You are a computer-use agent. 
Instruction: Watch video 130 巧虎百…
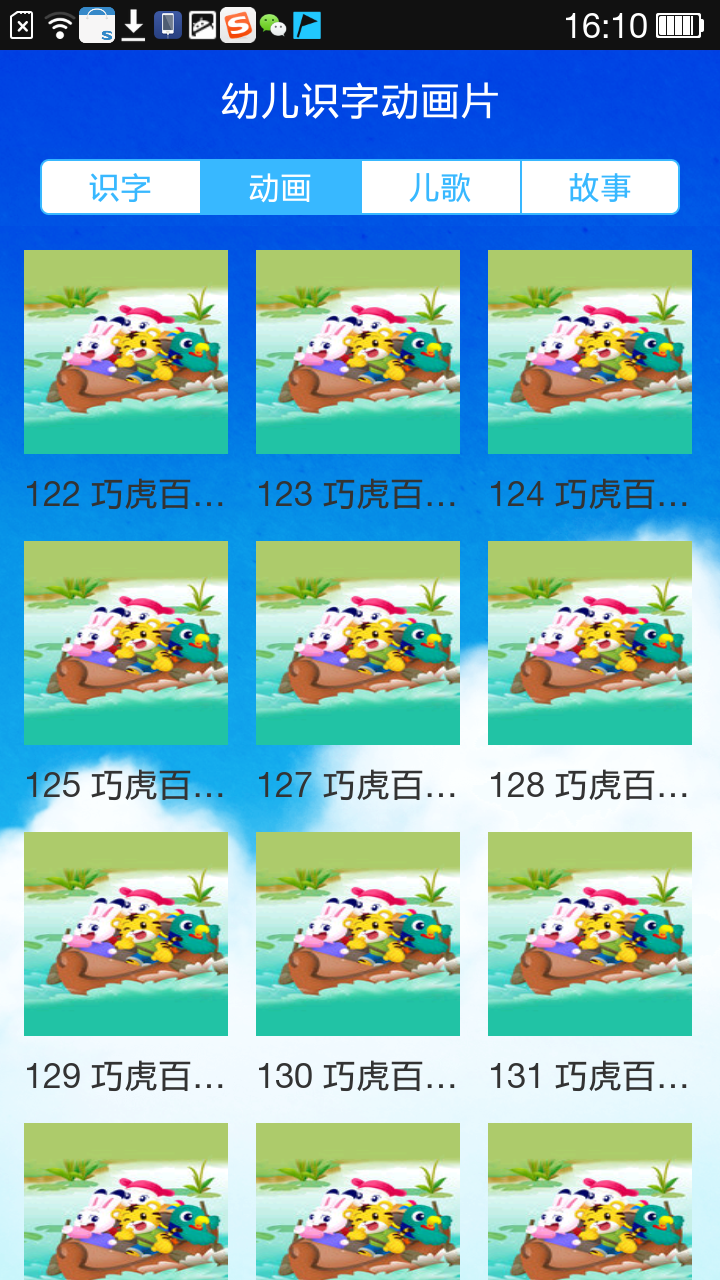[x=358, y=934]
